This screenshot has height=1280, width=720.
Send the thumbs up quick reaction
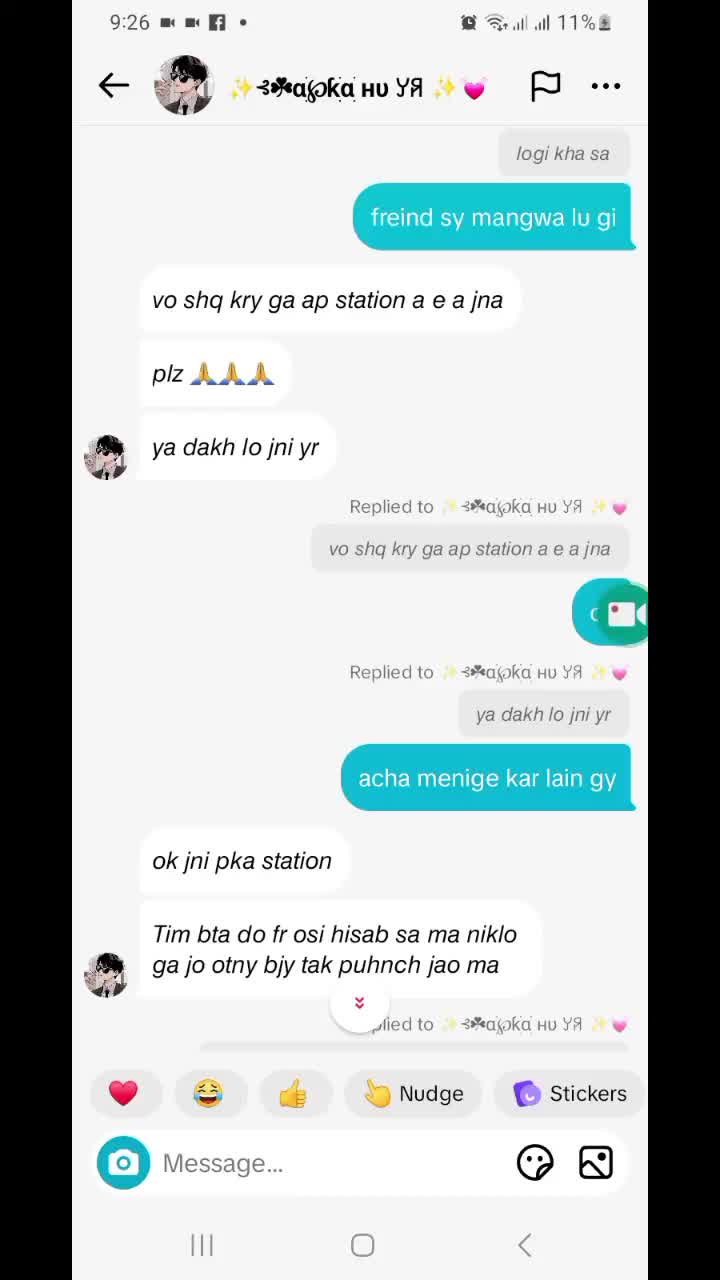click(x=293, y=1093)
